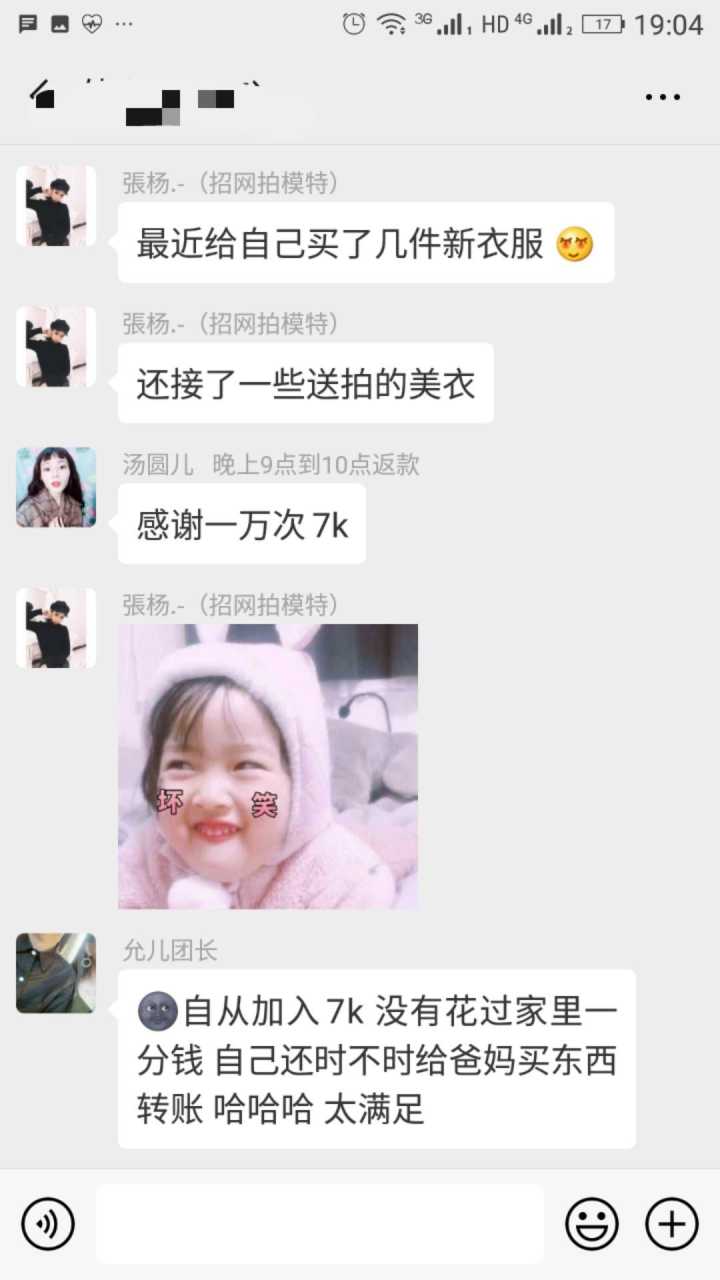Tap the message text input field
This screenshot has width=720, height=1280.
coord(320,1223)
